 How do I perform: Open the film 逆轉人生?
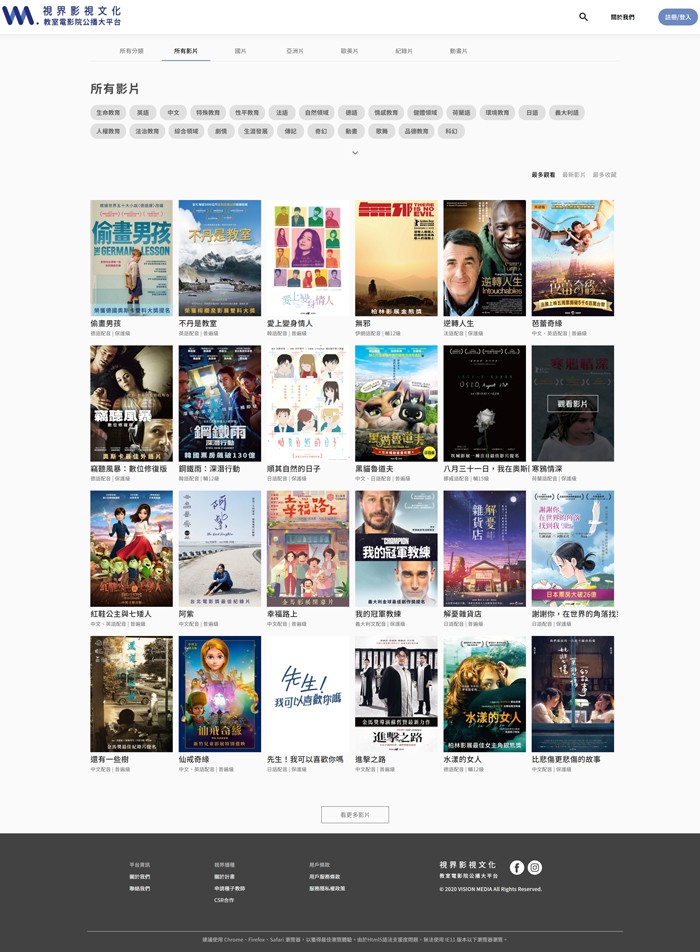click(484, 259)
